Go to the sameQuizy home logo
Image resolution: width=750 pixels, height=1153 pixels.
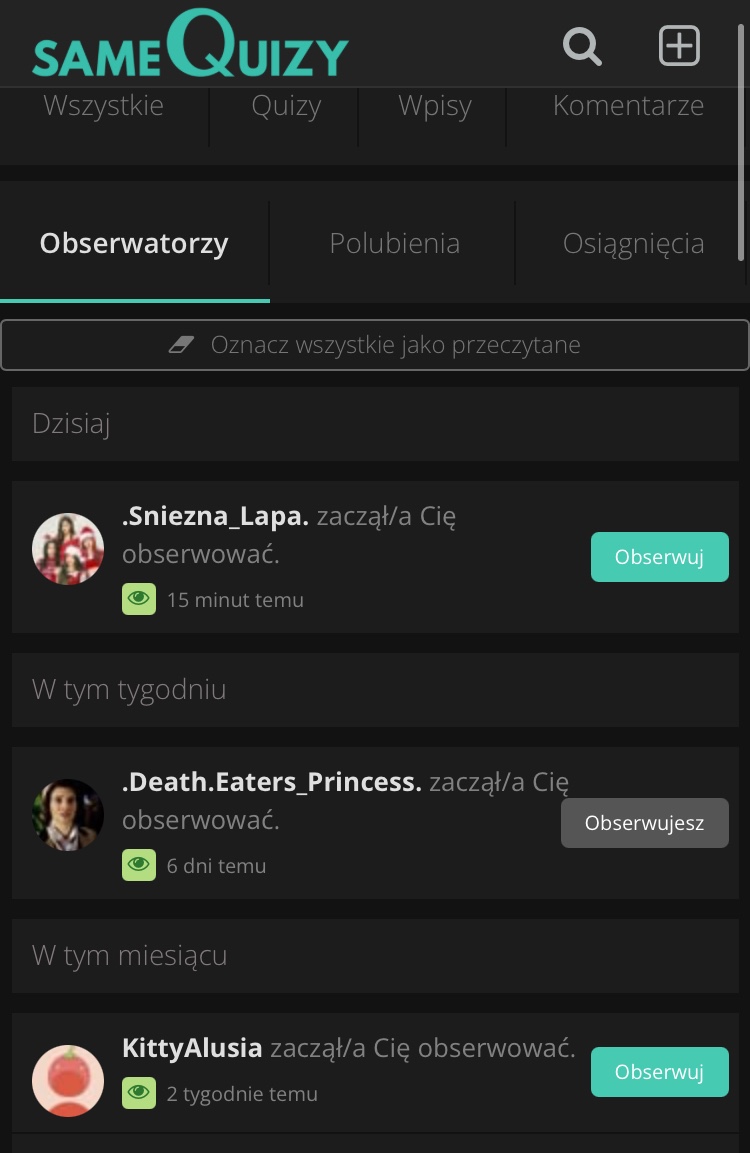[x=190, y=46]
